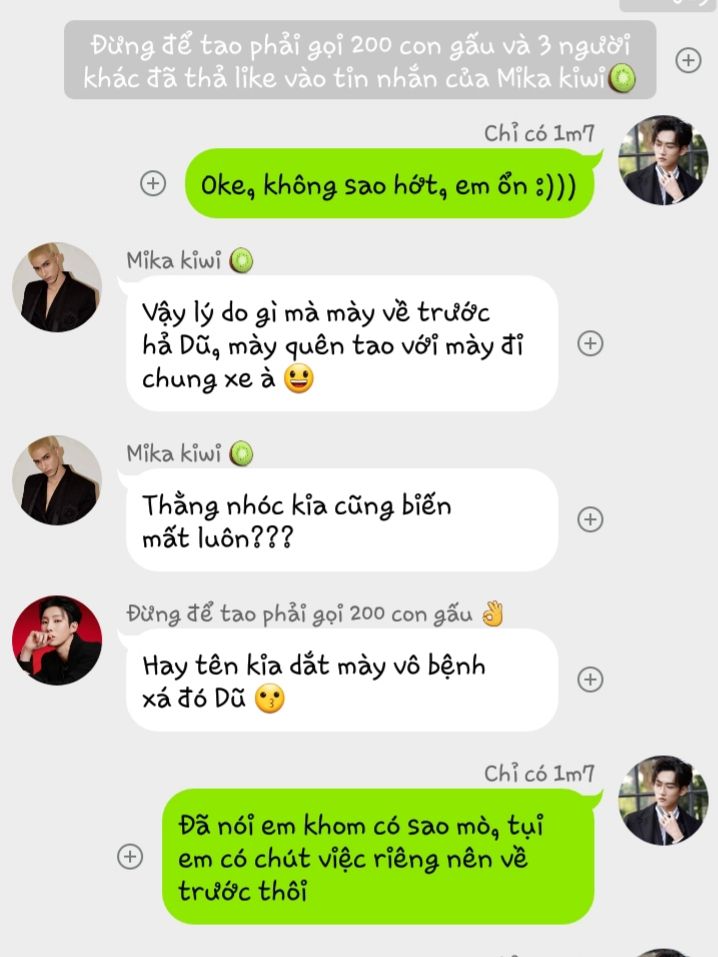Open Mika kiwi's avatar beside 'Thằng nhóc kia'
This screenshot has width=718, height=957.
click(x=56, y=480)
